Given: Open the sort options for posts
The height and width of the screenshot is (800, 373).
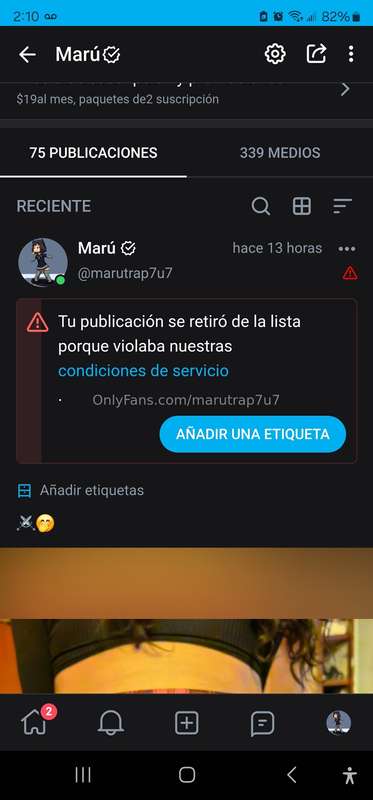Looking at the screenshot, I should 342,206.
